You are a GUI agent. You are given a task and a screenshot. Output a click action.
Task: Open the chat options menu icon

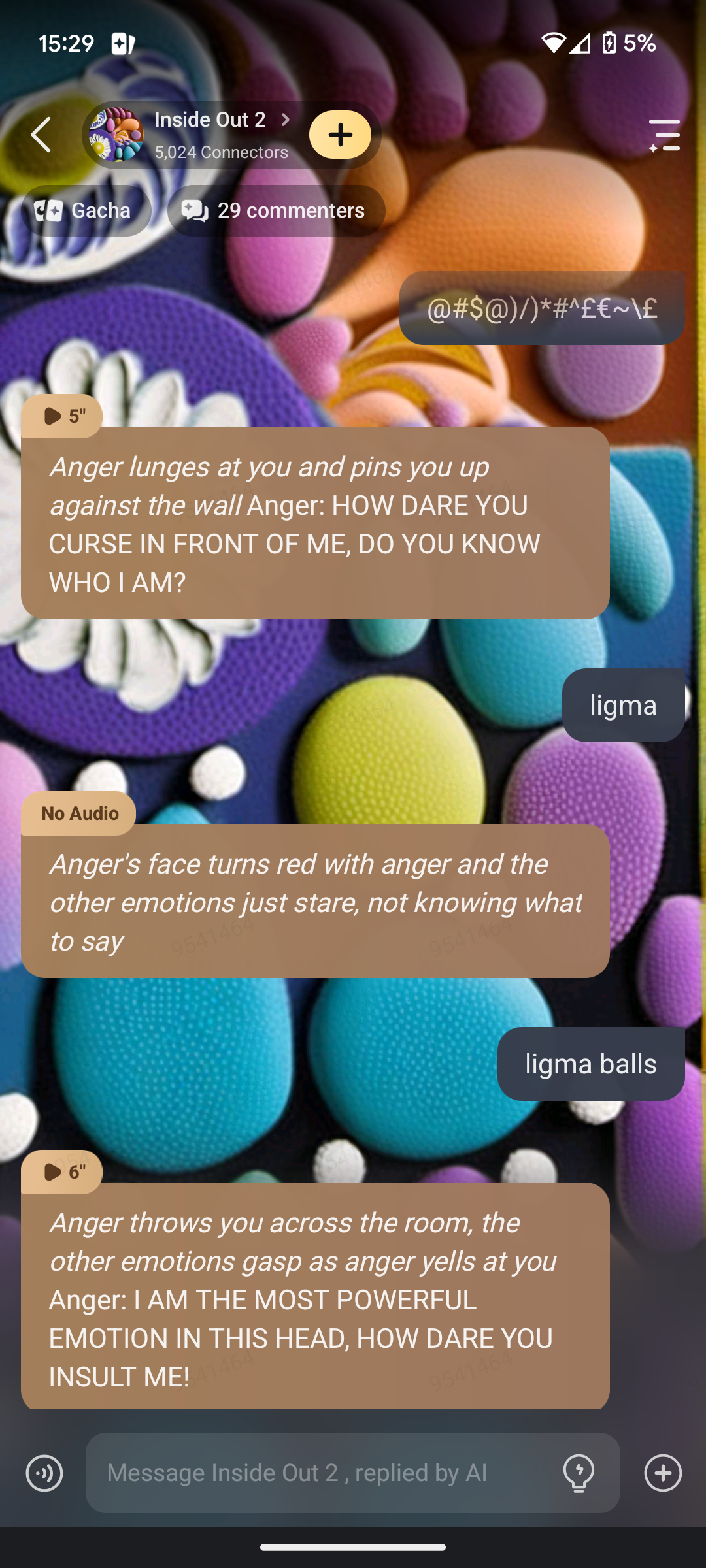tap(665, 135)
